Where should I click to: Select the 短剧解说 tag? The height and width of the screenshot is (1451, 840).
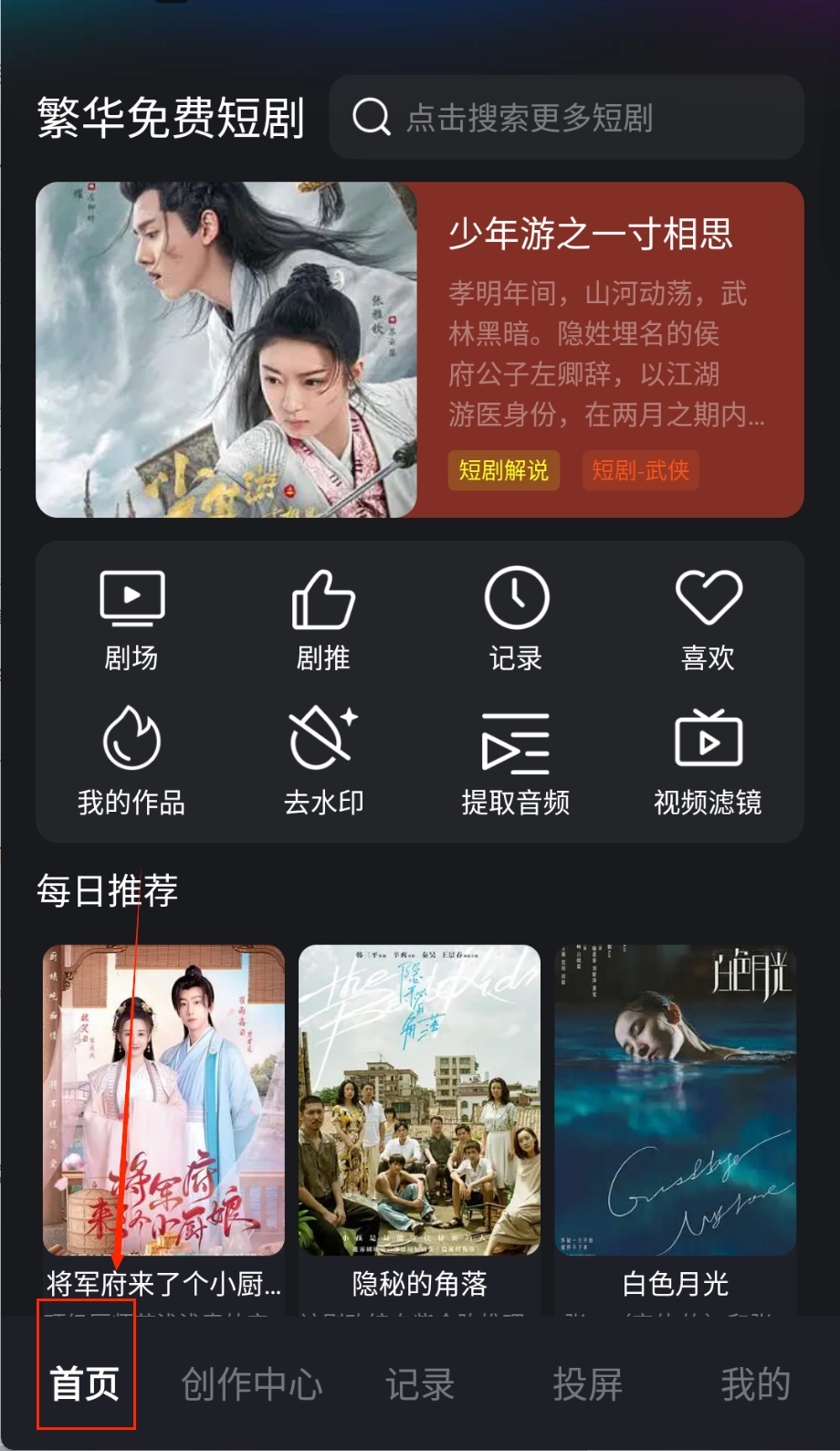coord(503,470)
